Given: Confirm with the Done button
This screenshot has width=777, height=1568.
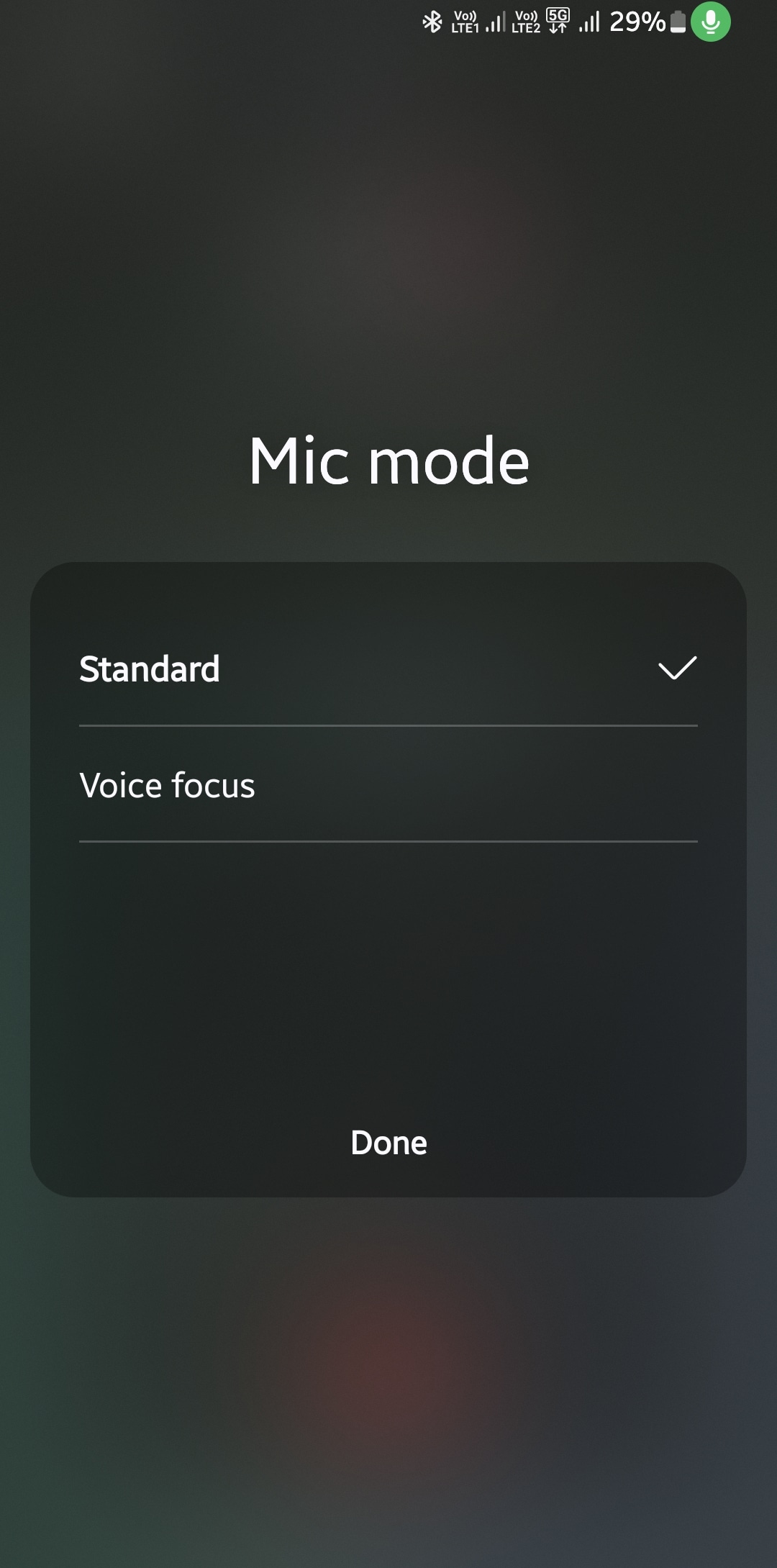Looking at the screenshot, I should coord(388,1143).
